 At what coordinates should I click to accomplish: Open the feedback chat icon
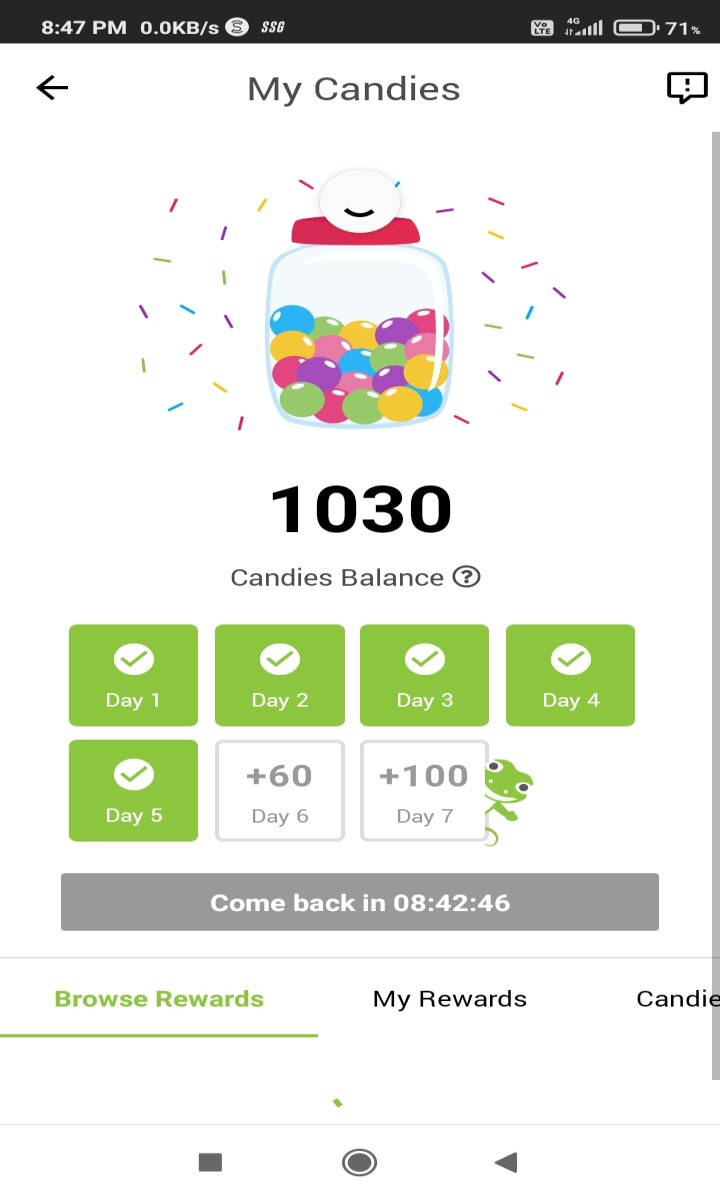pyautogui.click(x=687, y=88)
